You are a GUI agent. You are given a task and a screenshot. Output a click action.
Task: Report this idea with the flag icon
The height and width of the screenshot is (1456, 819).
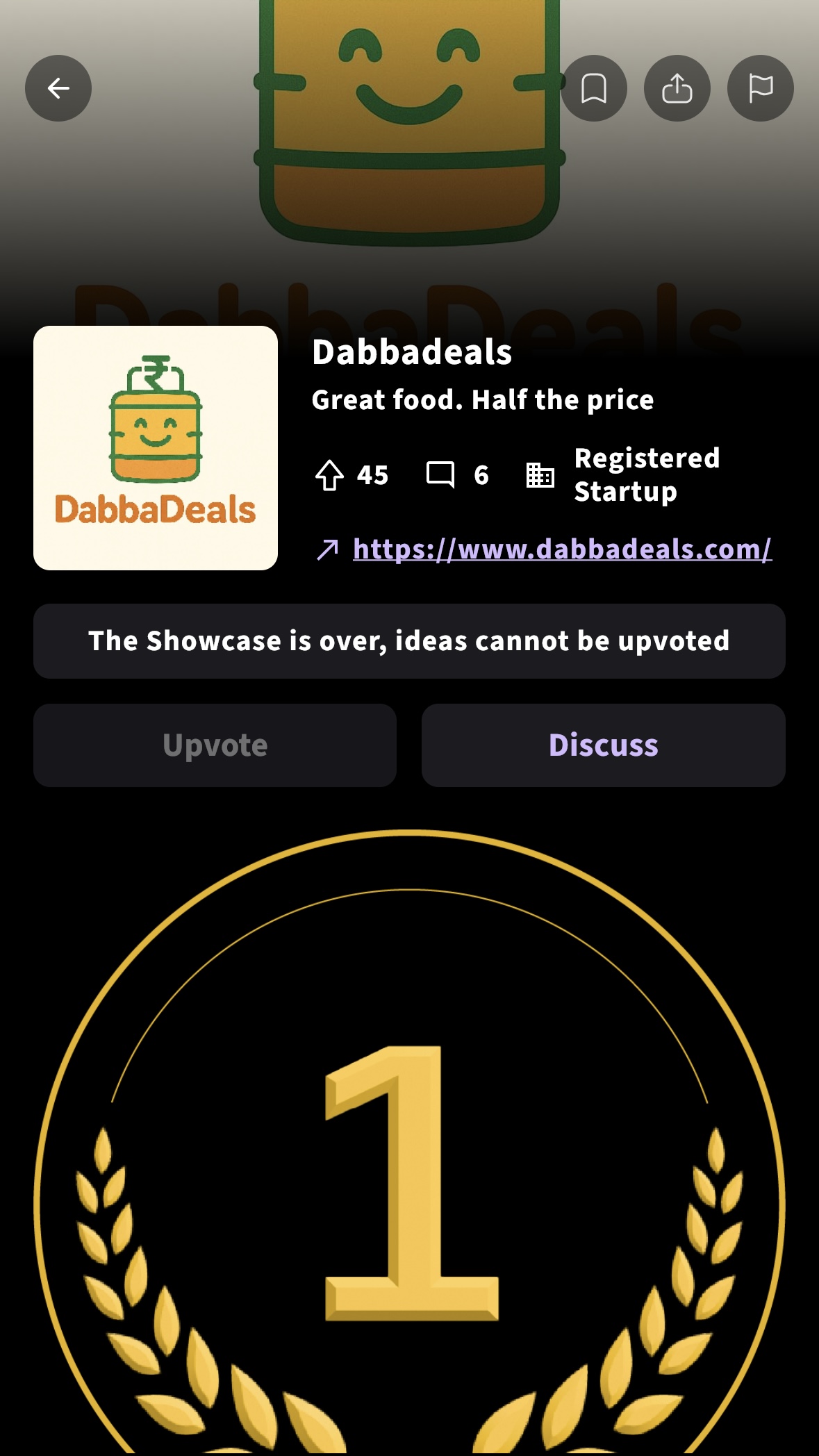click(x=761, y=88)
